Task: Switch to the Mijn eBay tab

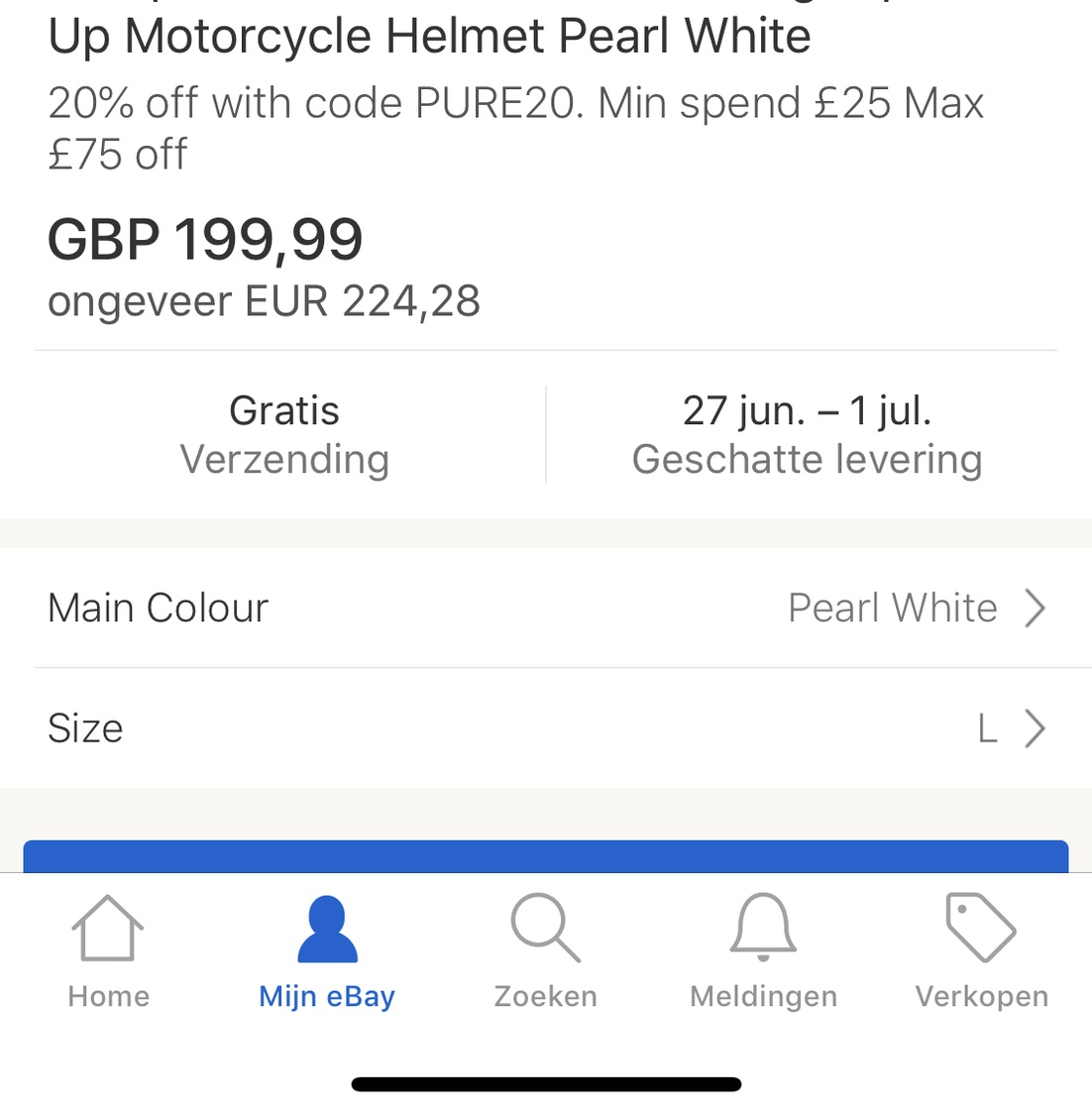Action: (327, 951)
